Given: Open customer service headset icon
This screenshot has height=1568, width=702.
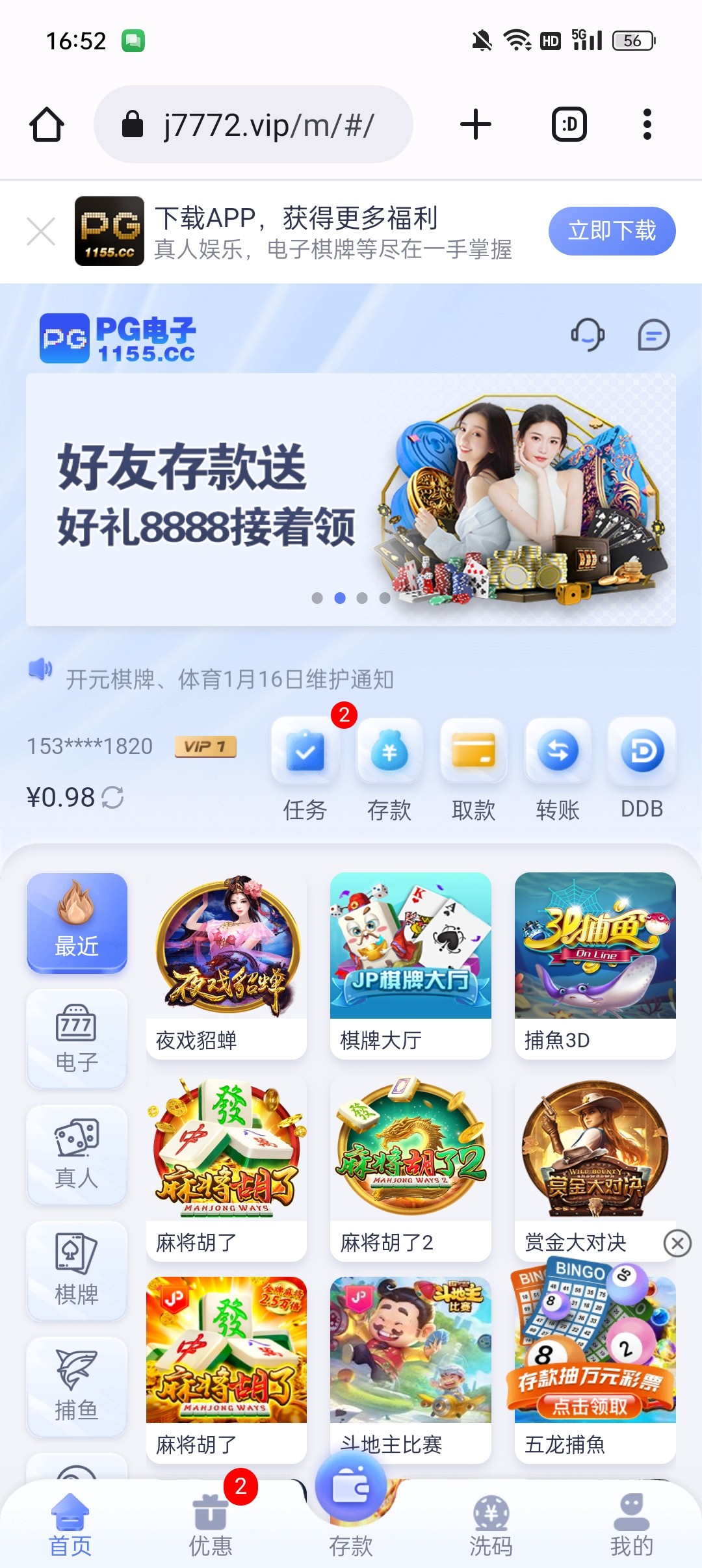Looking at the screenshot, I should tap(588, 335).
